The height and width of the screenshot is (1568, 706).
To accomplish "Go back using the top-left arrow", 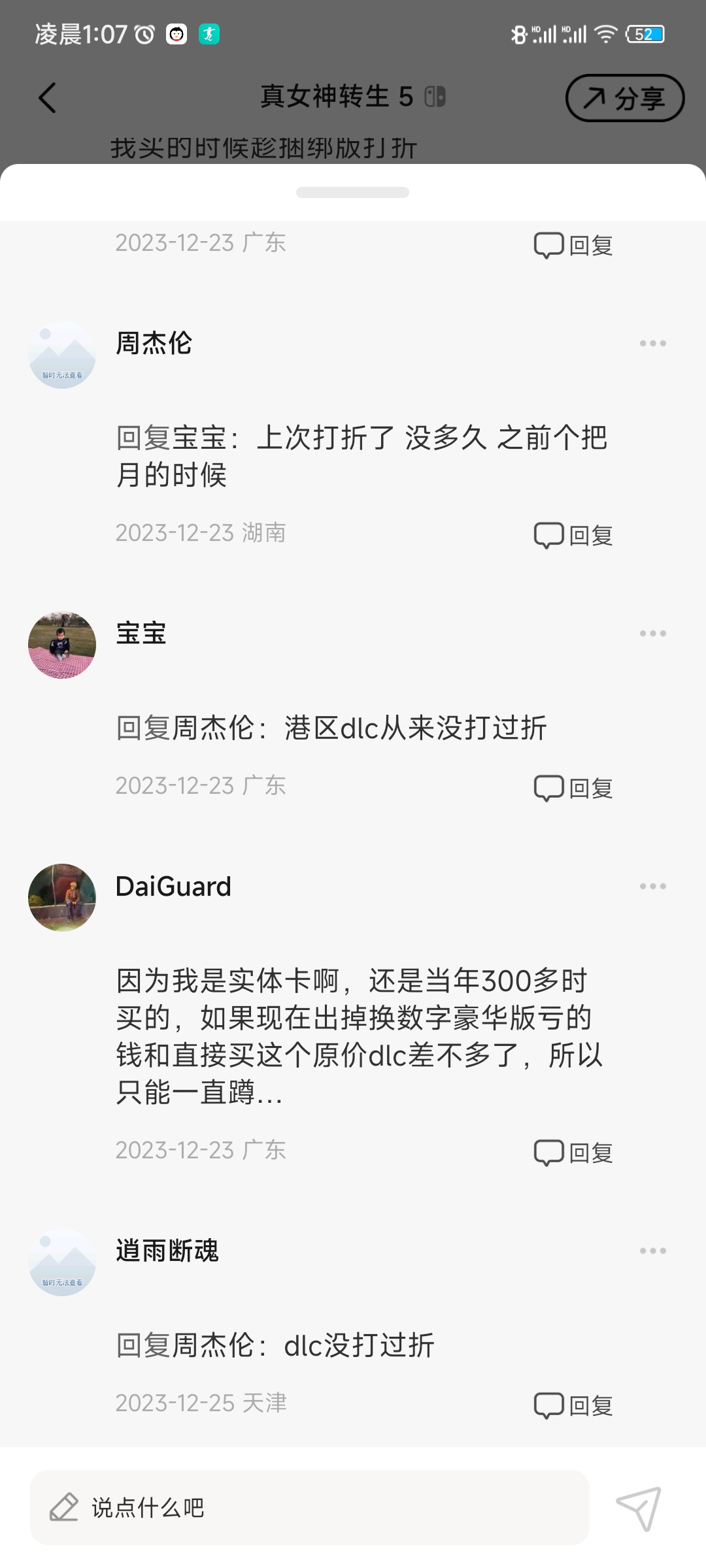I will (x=47, y=98).
